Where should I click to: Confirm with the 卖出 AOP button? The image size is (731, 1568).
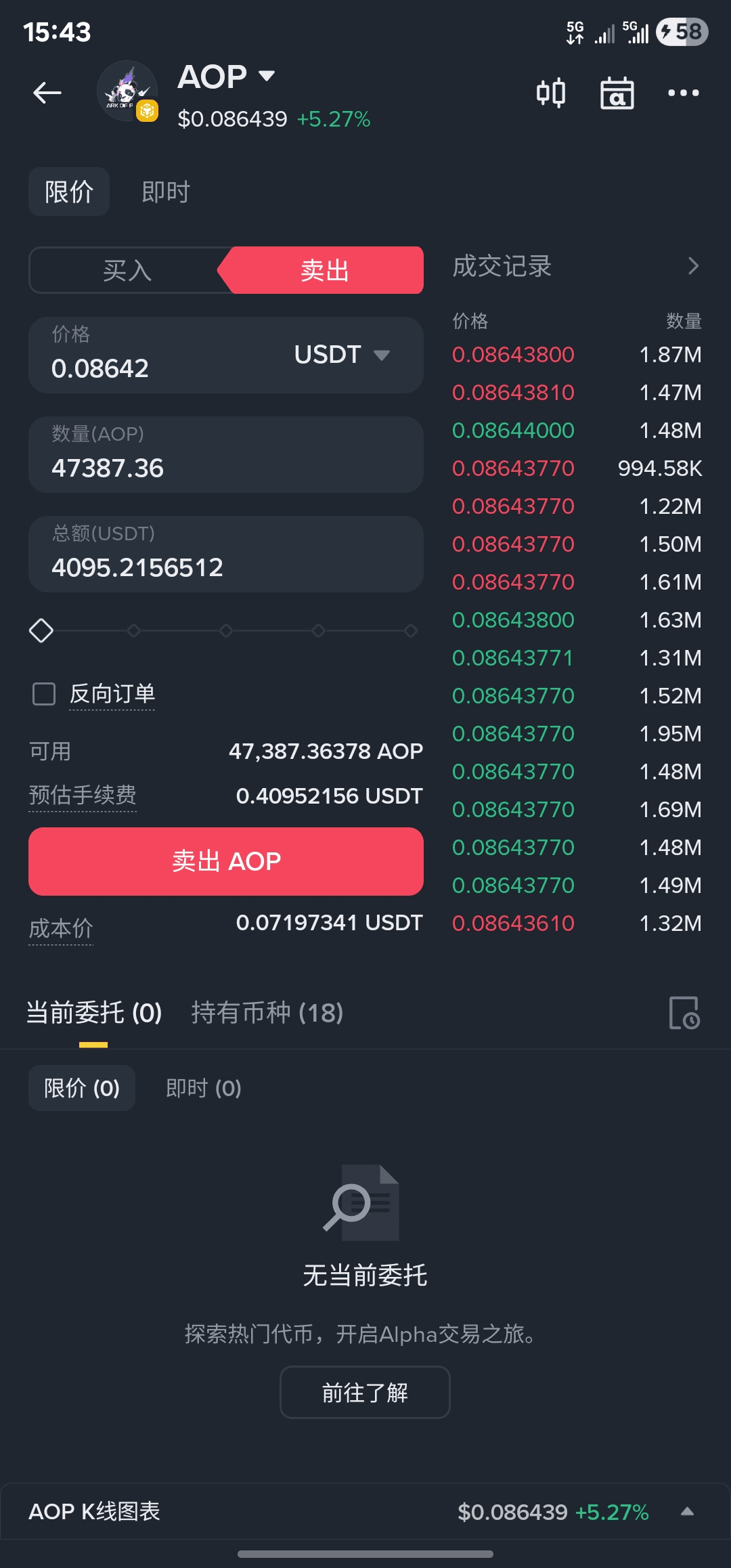click(225, 861)
